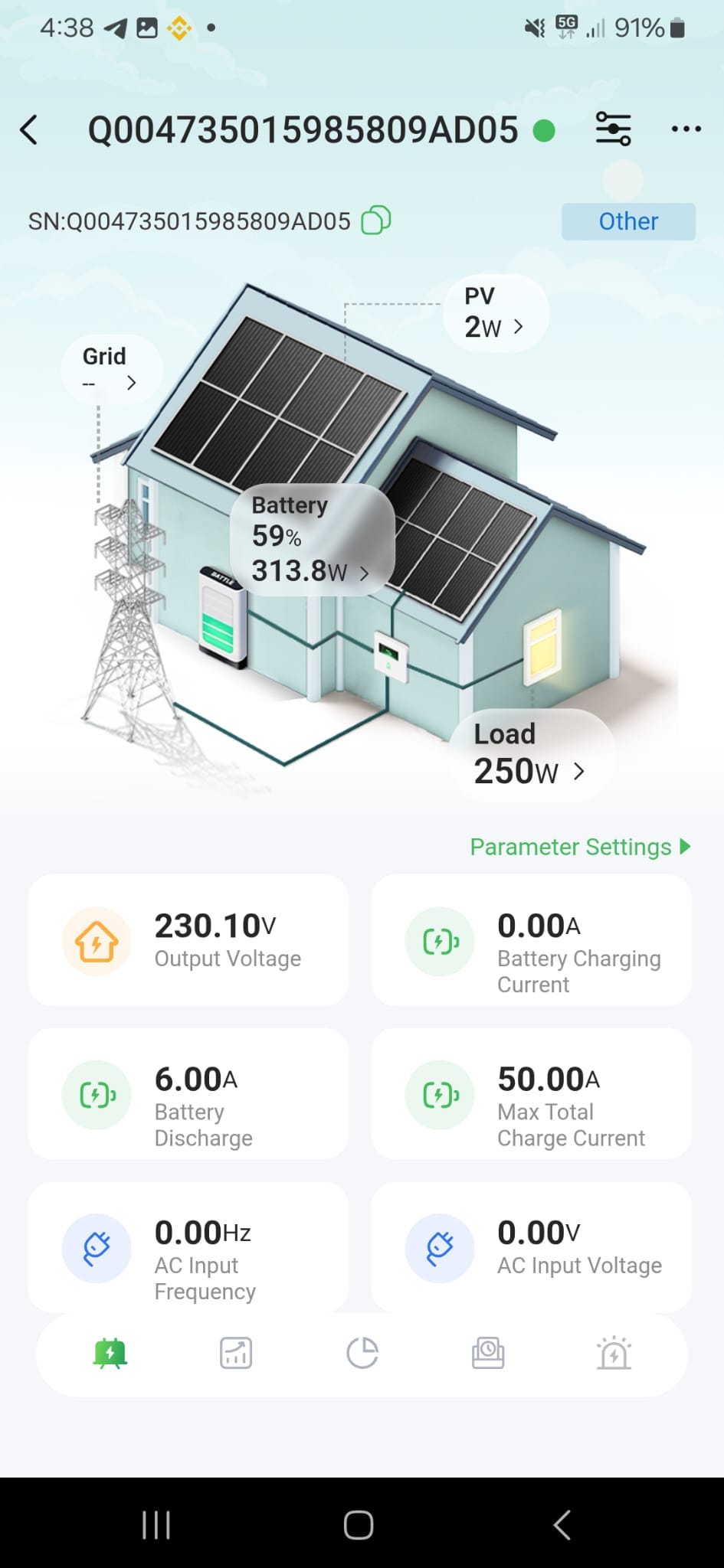
Task: Open PV power details
Action: [x=495, y=314]
